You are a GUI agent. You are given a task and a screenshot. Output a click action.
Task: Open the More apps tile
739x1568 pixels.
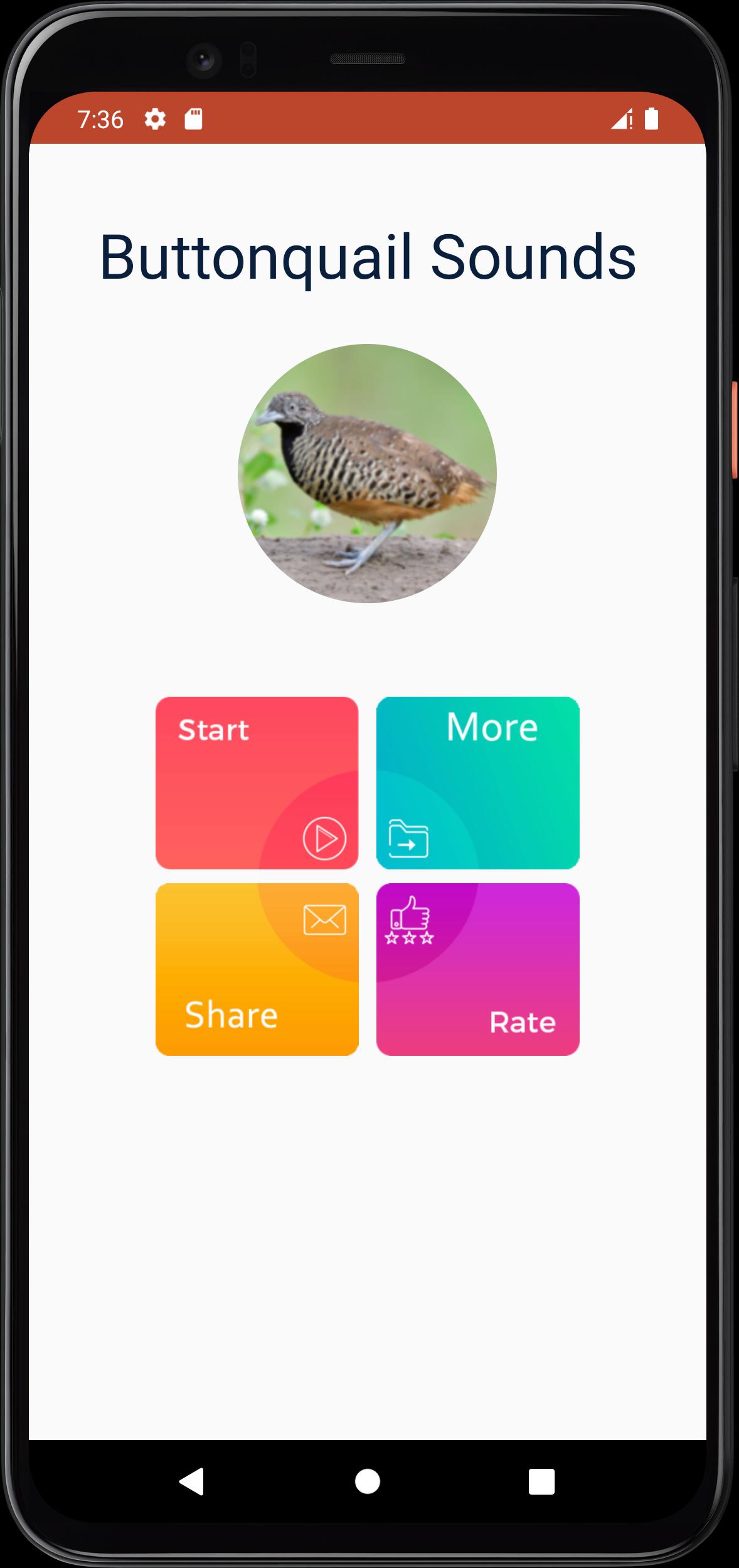coord(477,782)
